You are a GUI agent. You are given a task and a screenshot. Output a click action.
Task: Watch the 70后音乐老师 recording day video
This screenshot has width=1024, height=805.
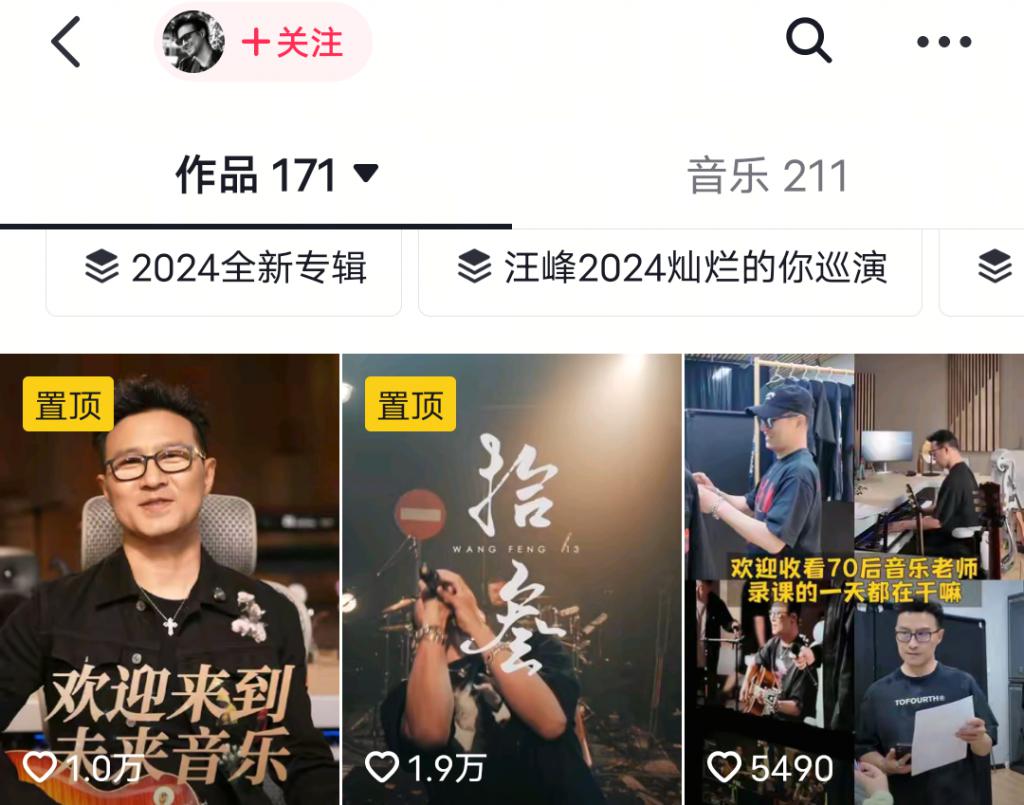point(853,580)
